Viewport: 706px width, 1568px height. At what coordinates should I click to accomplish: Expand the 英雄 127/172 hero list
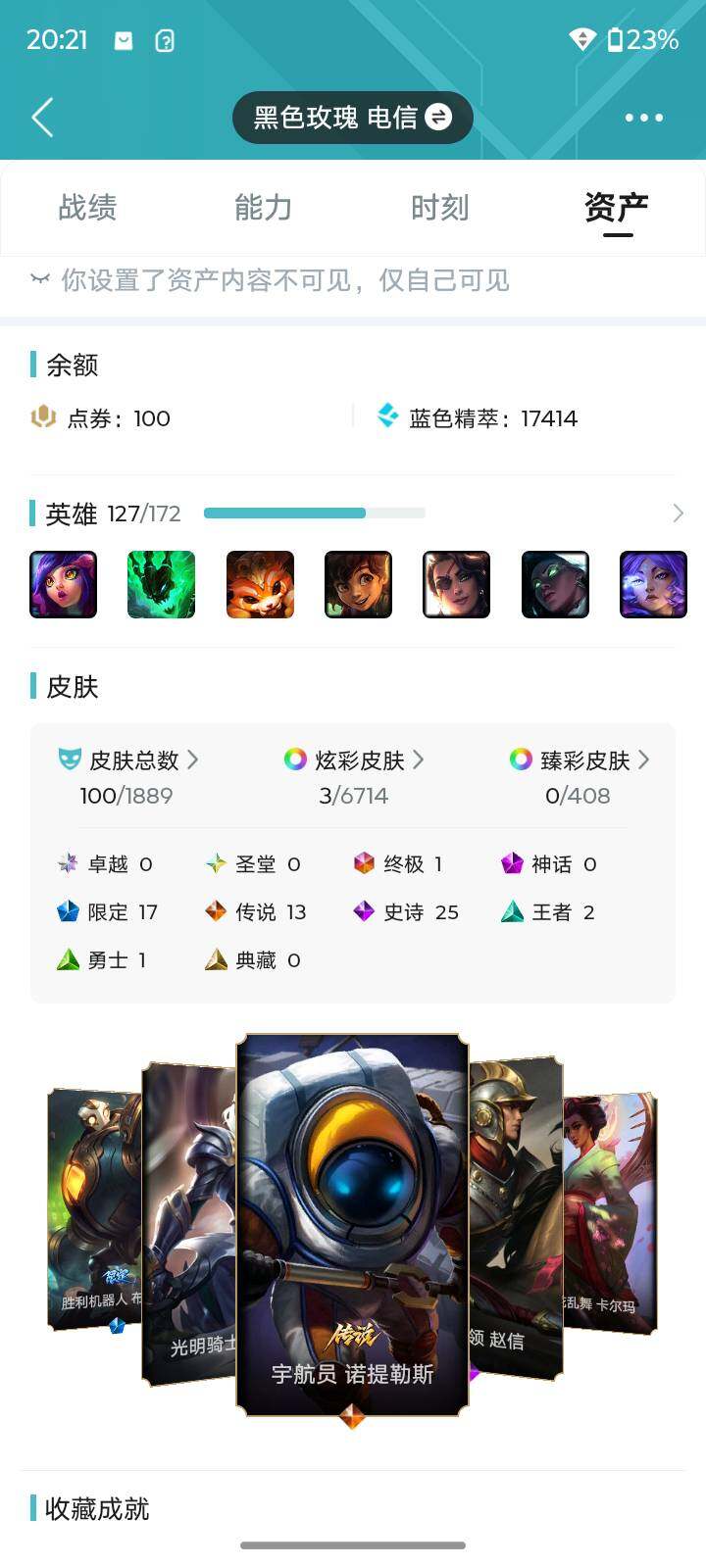tap(677, 514)
